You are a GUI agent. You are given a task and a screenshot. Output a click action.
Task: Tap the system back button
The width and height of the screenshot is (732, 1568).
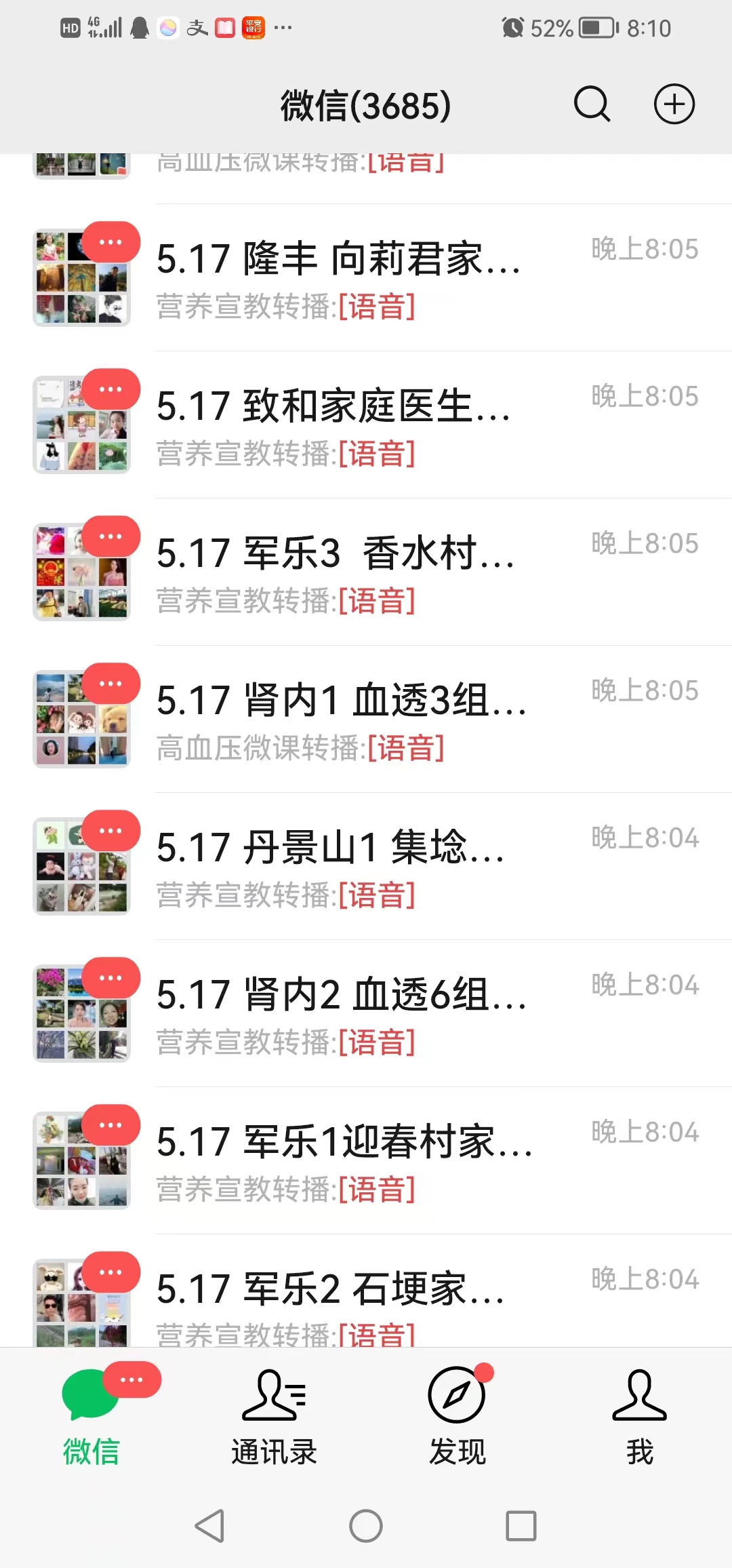(x=210, y=1526)
